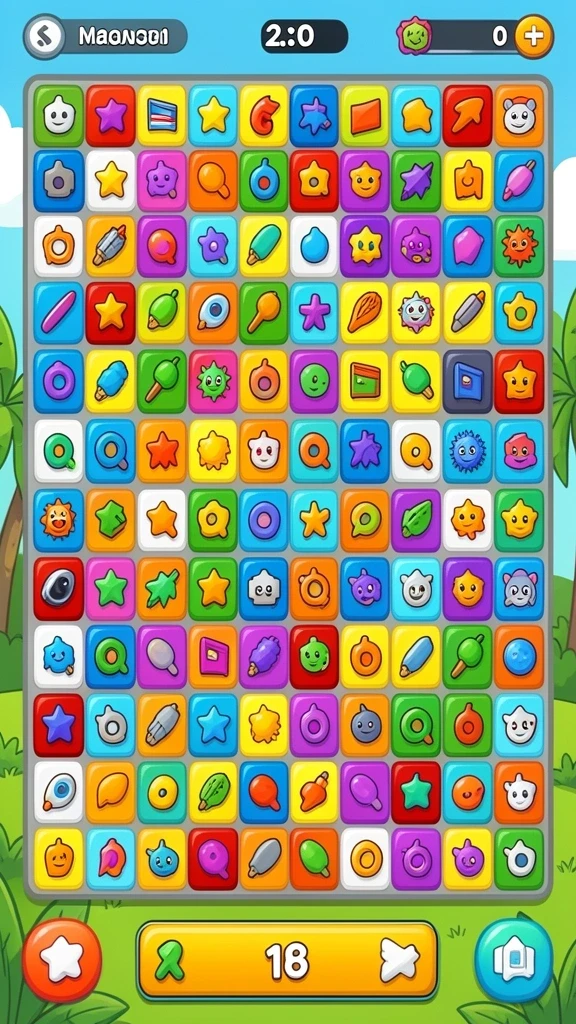Tap the pink blob on blue tile

coord(519,451)
